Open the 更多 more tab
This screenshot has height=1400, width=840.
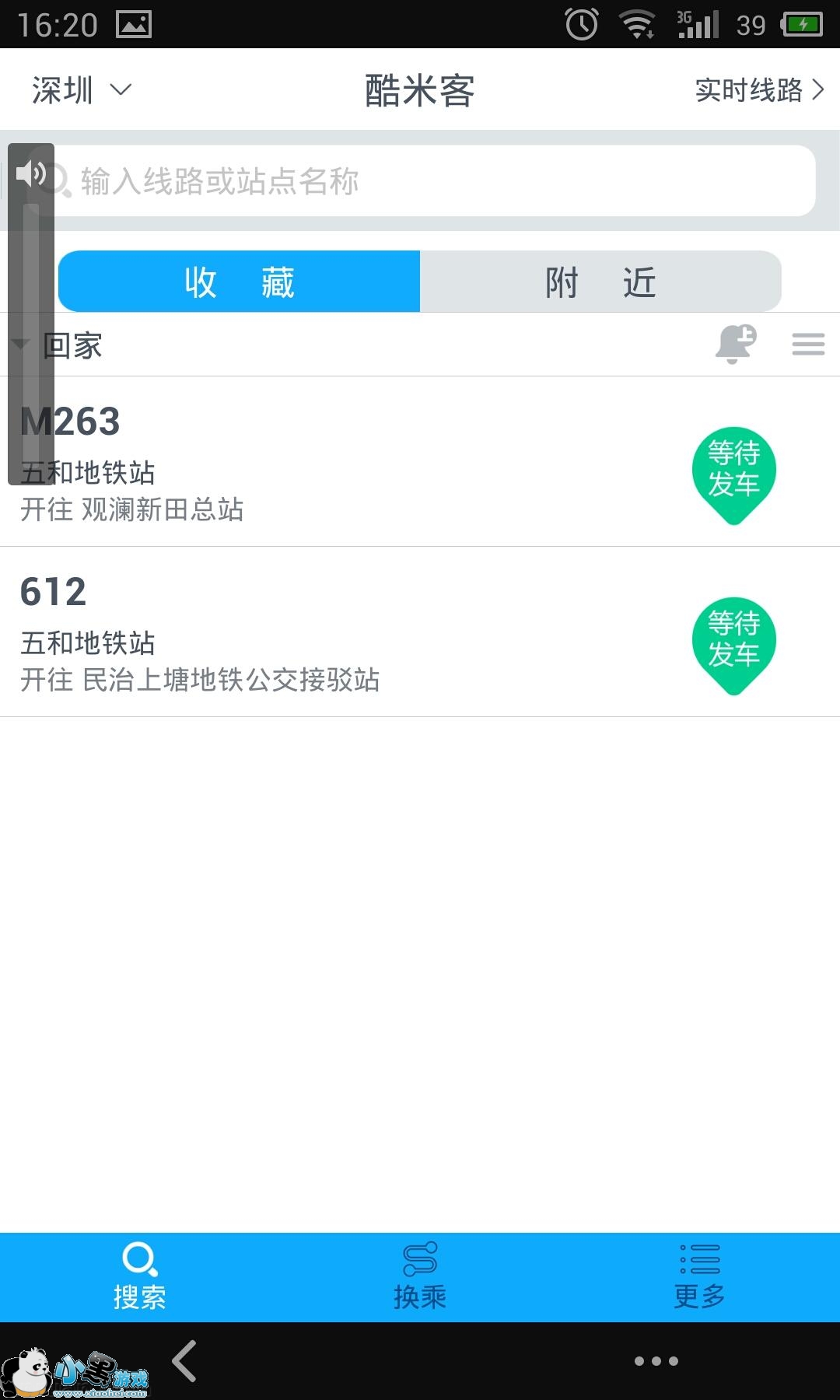(x=699, y=1277)
